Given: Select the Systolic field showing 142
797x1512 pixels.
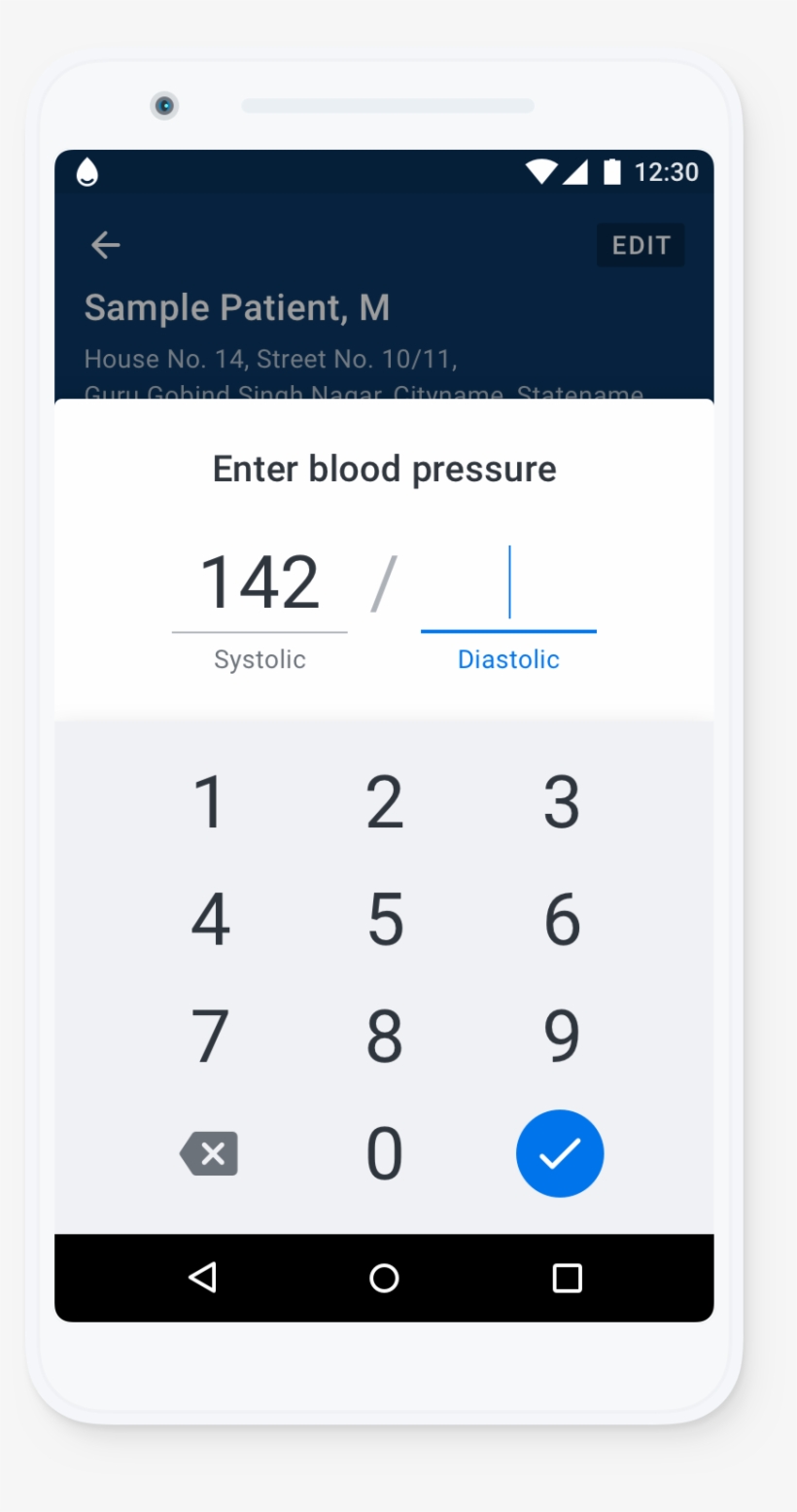Looking at the screenshot, I should [260, 583].
